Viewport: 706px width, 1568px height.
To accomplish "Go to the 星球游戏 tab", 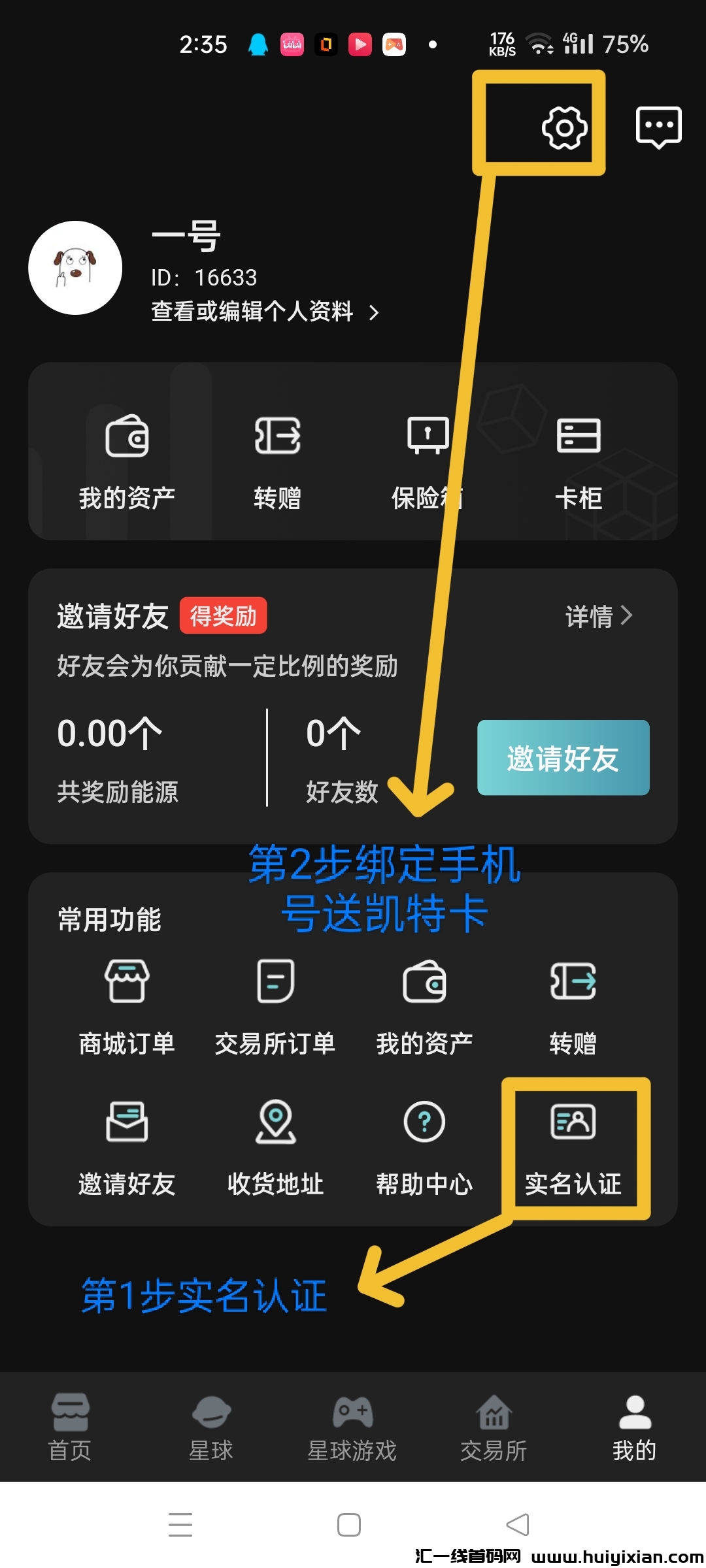I will [352, 1428].
